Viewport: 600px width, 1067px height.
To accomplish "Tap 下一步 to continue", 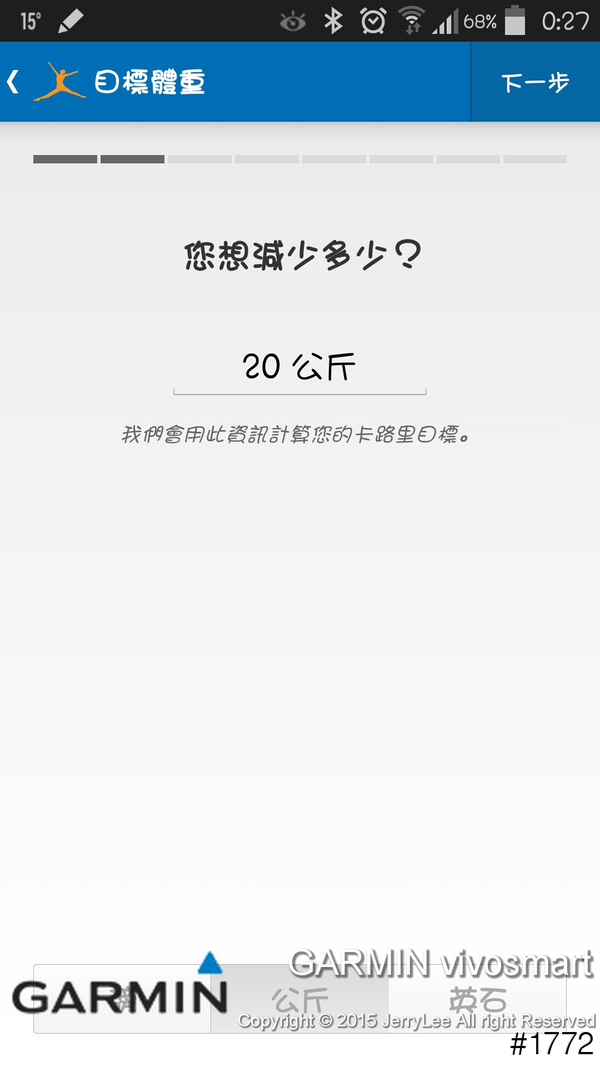I will [x=535, y=82].
